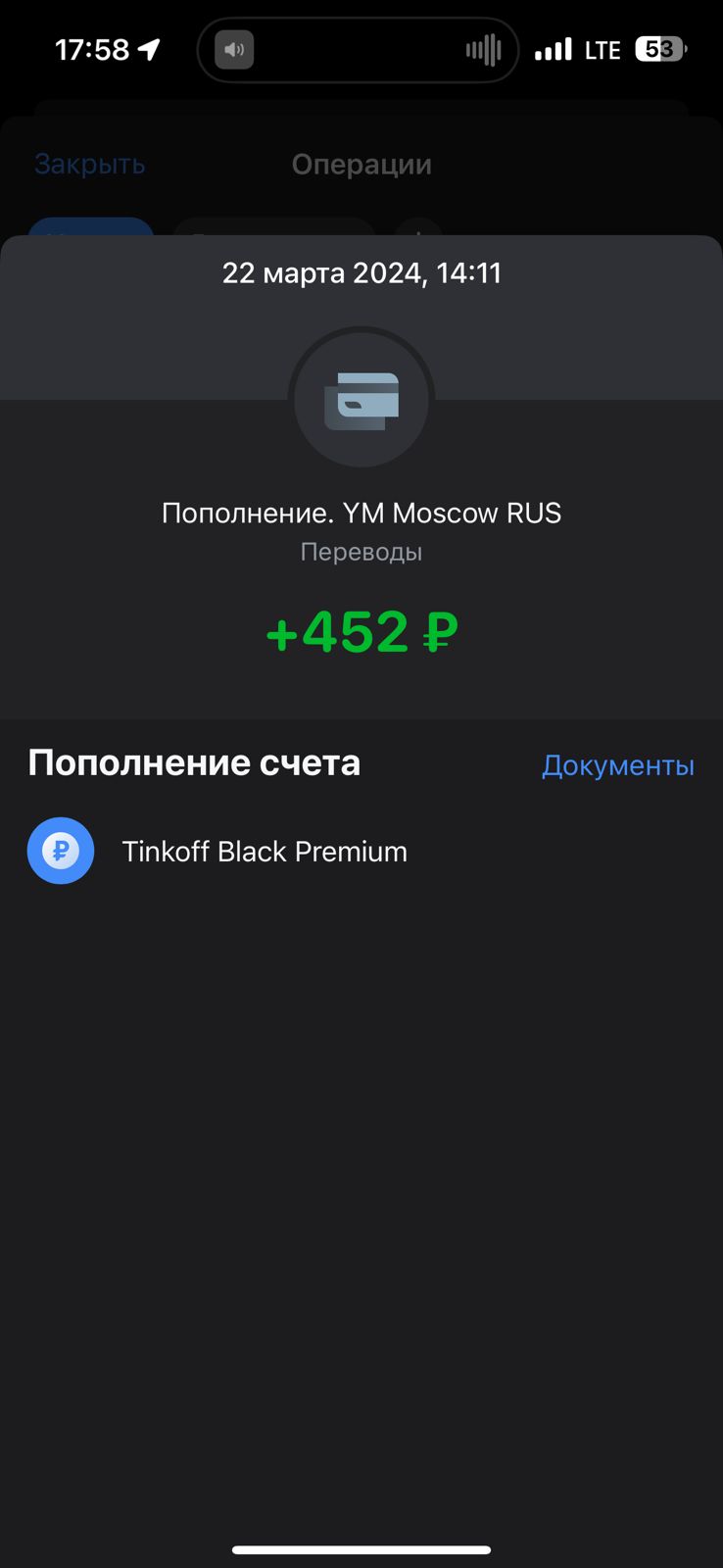Open the Документы link
Image resolution: width=723 pixels, height=1568 pixels.
coord(618,765)
